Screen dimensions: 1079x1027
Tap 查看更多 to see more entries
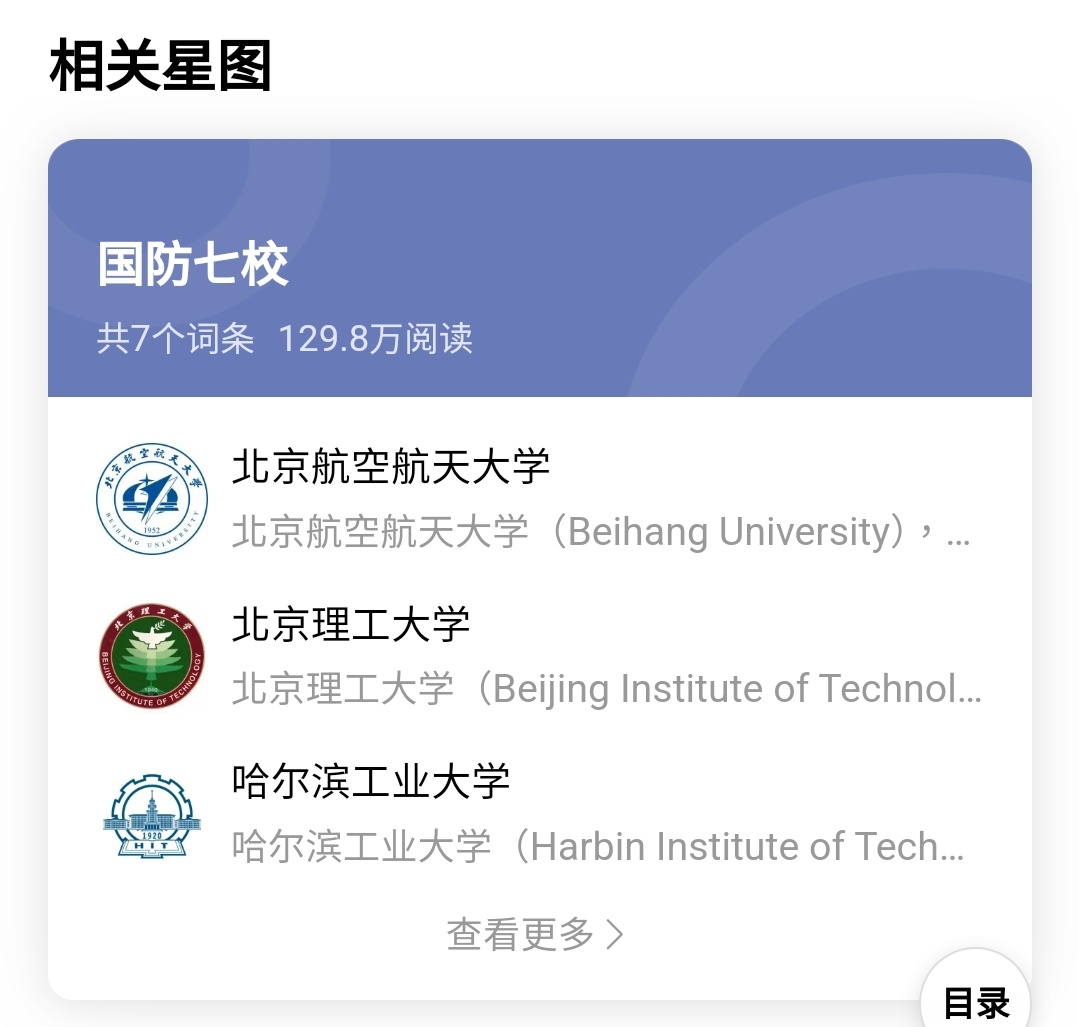point(536,934)
